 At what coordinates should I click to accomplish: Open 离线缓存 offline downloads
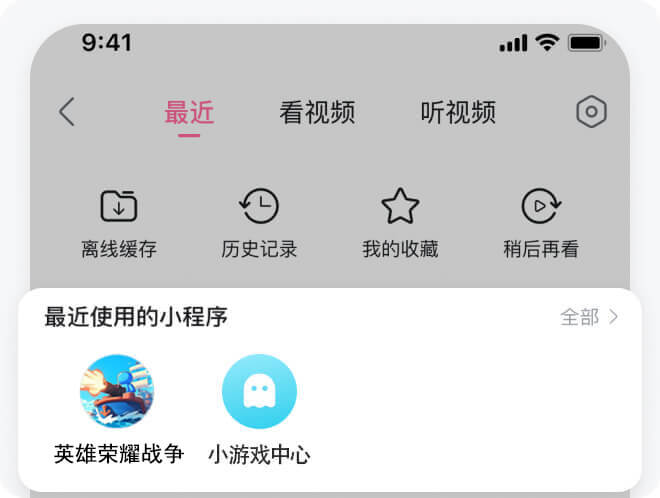(119, 222)
